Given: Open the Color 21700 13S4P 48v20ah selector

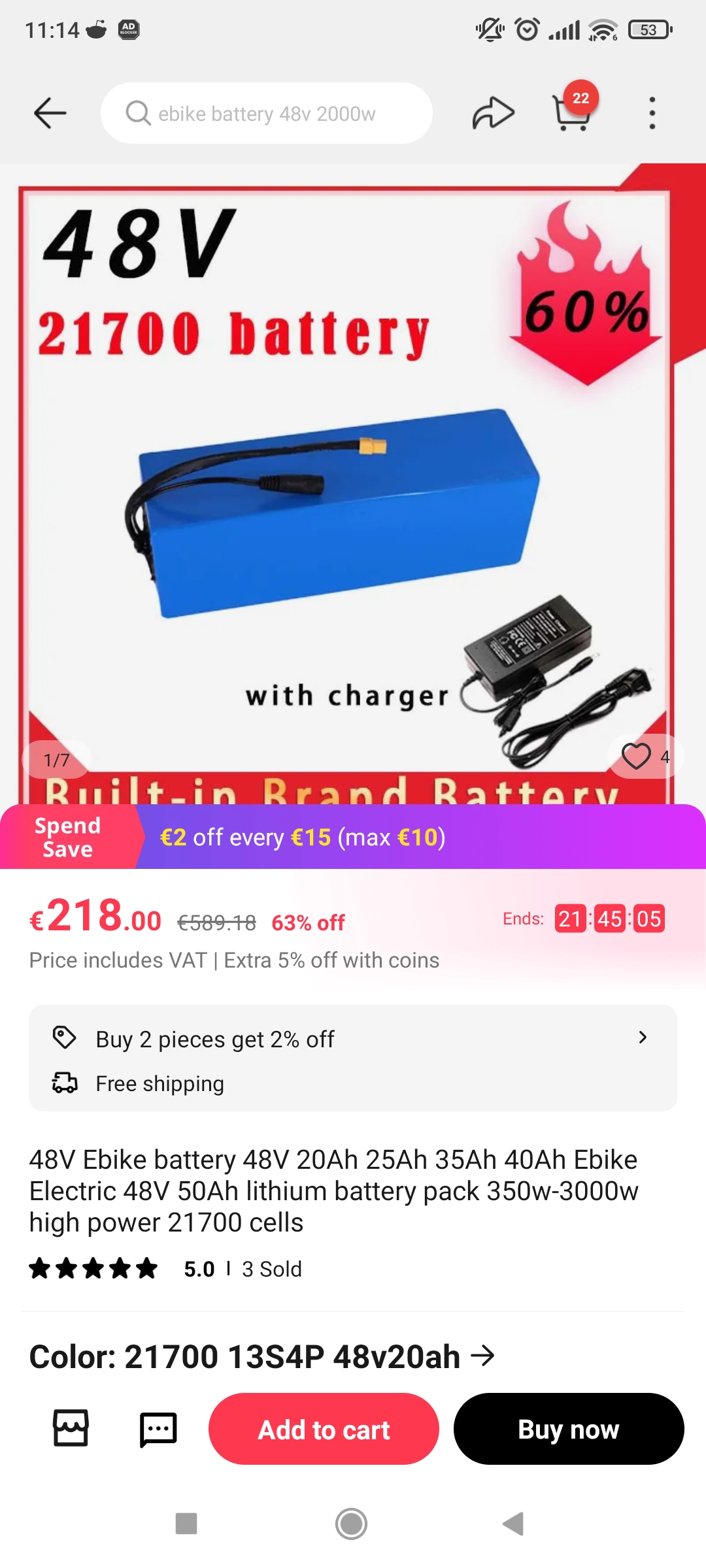Looking at the screenshot, I should pos(261,1356).
